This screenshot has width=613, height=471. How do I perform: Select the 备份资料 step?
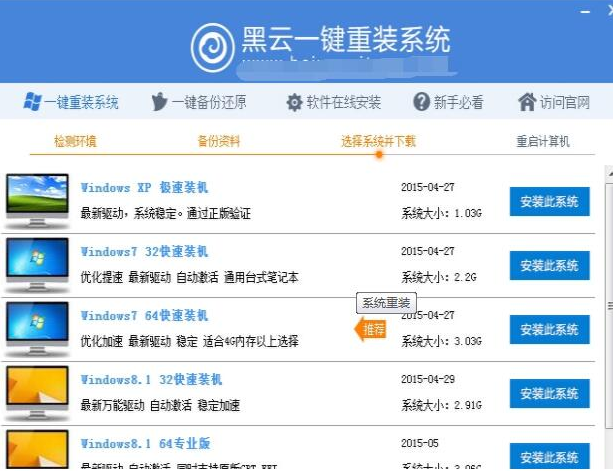(218, 141)
